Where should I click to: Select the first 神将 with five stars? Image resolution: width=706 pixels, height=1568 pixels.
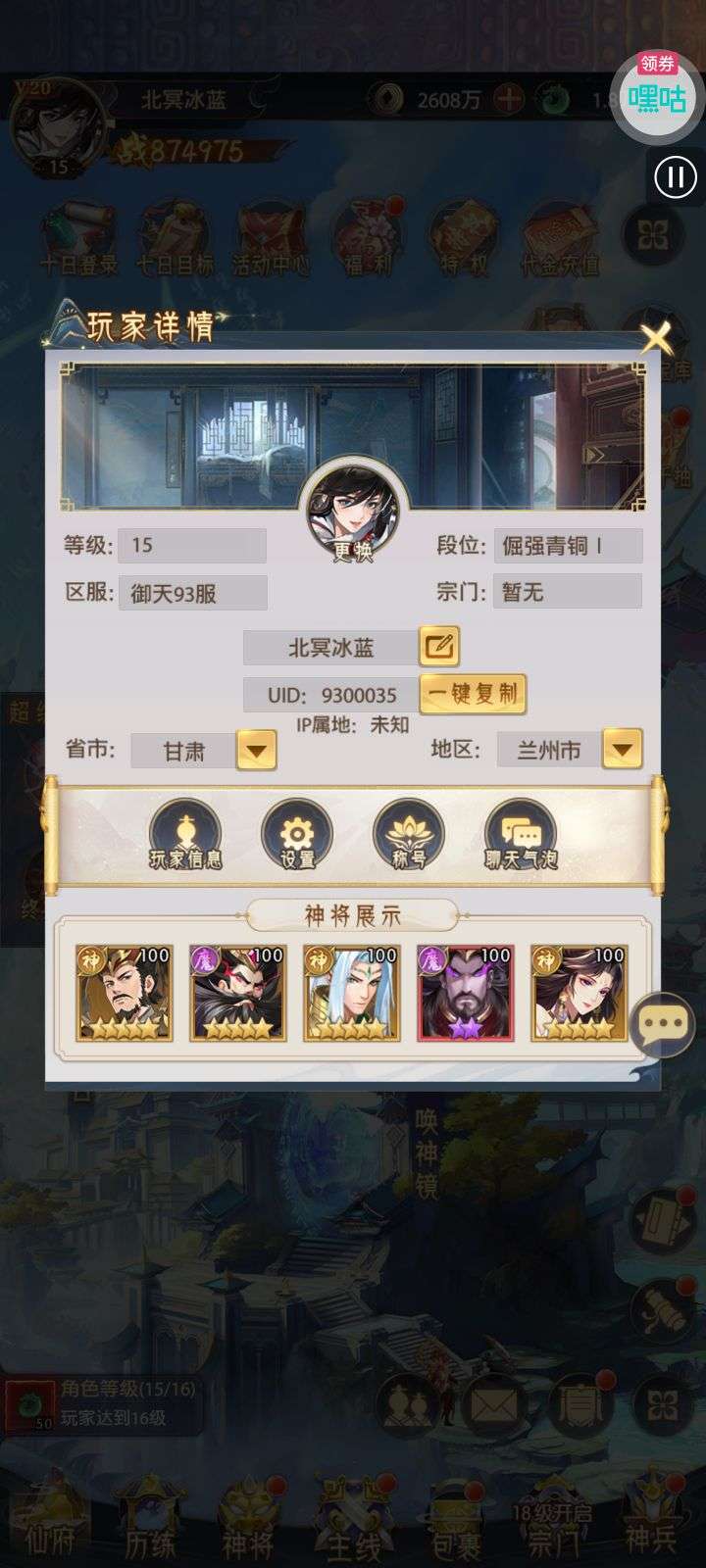(125, 993)
